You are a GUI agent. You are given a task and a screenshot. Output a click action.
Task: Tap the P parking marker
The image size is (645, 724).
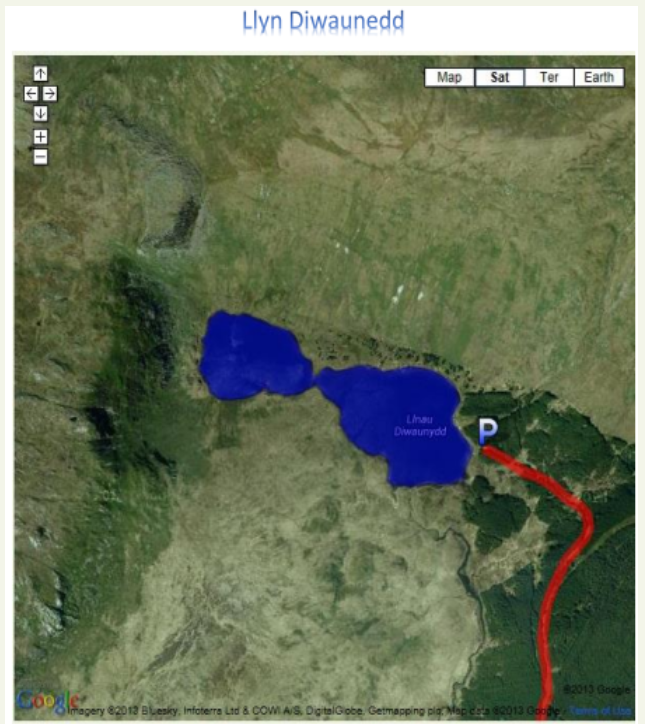(x=487, y=431)
